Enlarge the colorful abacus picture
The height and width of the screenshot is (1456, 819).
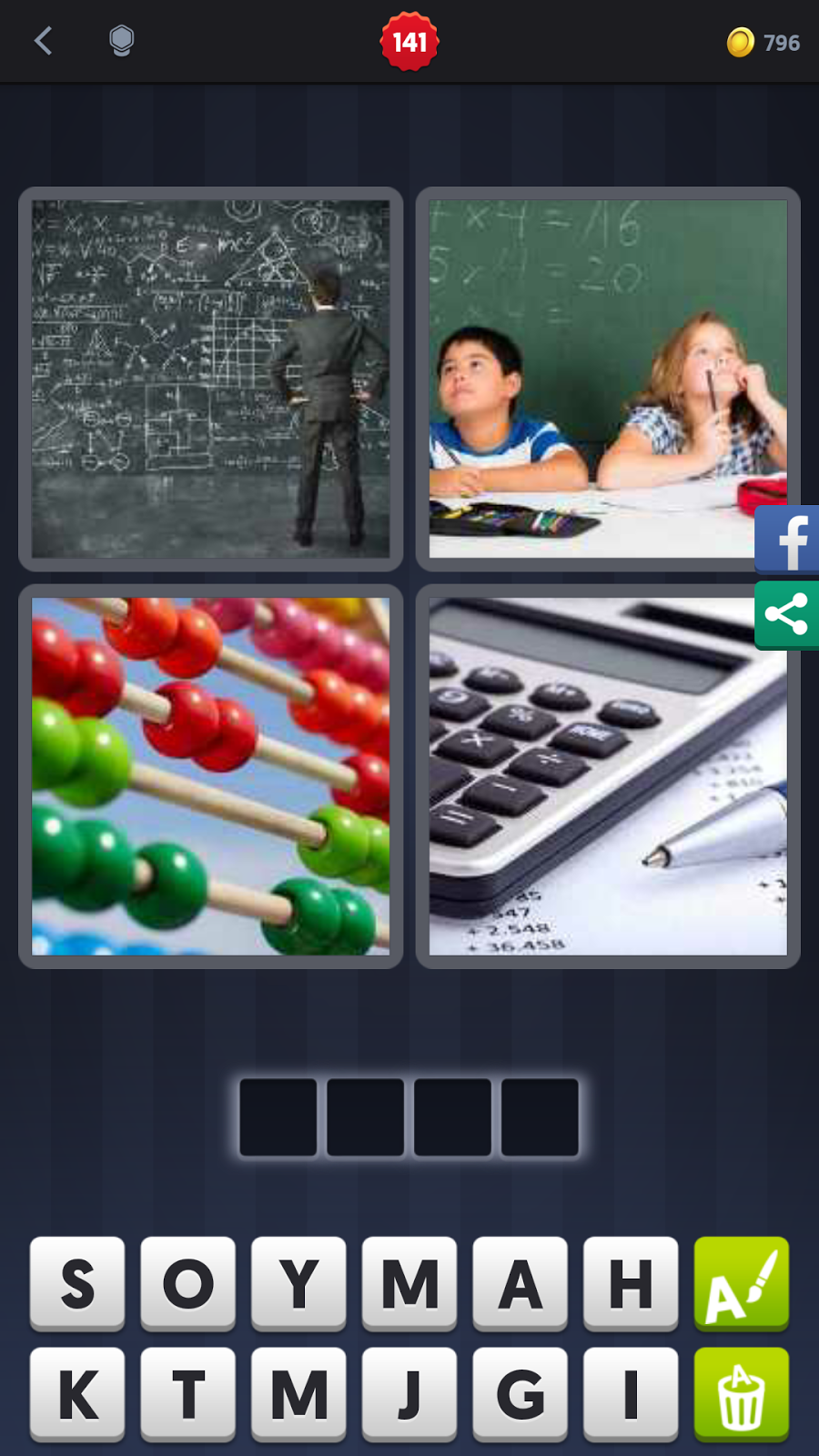click(x=210, y=776)
